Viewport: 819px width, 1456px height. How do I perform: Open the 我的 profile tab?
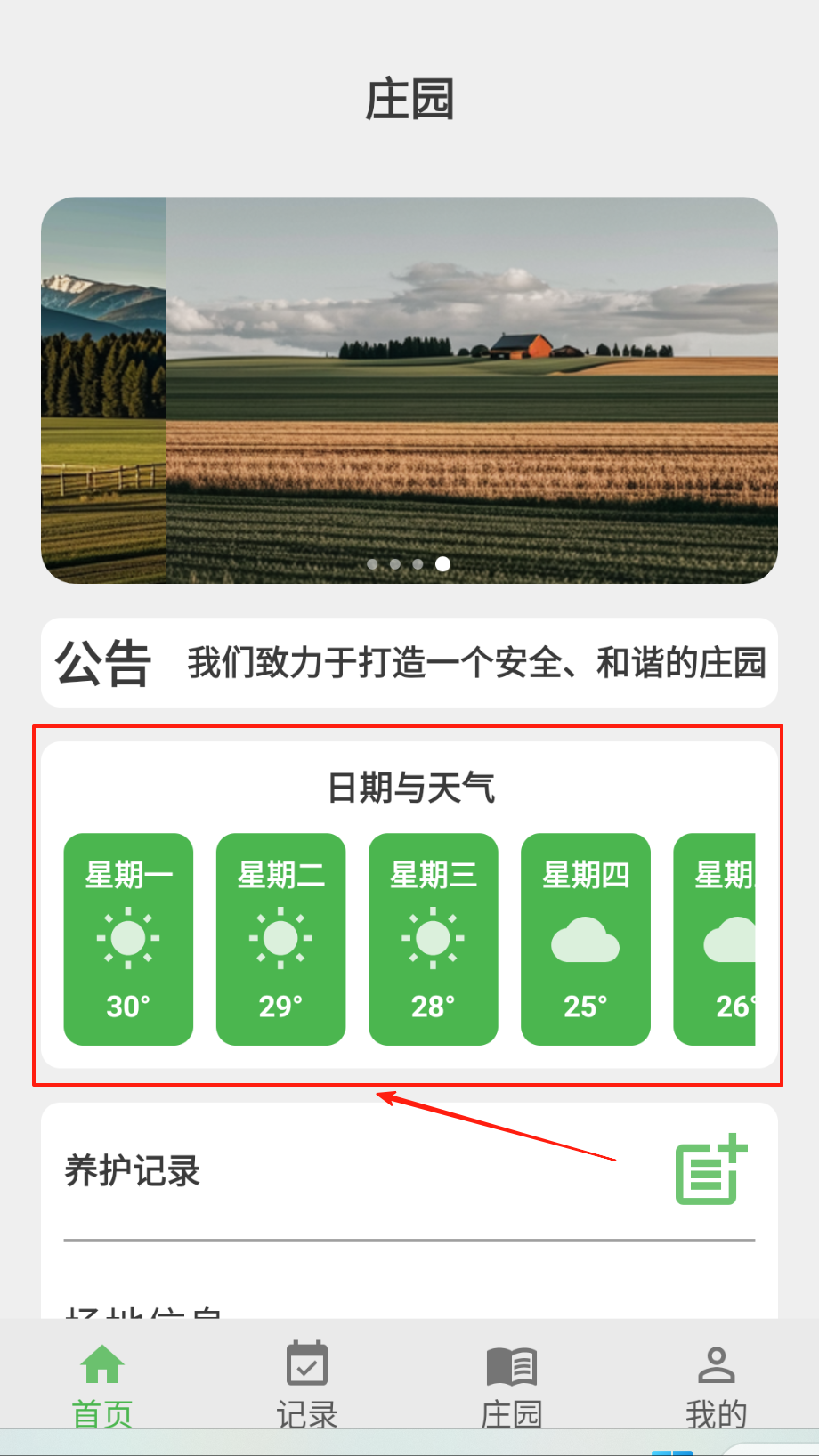(716, 1384)
